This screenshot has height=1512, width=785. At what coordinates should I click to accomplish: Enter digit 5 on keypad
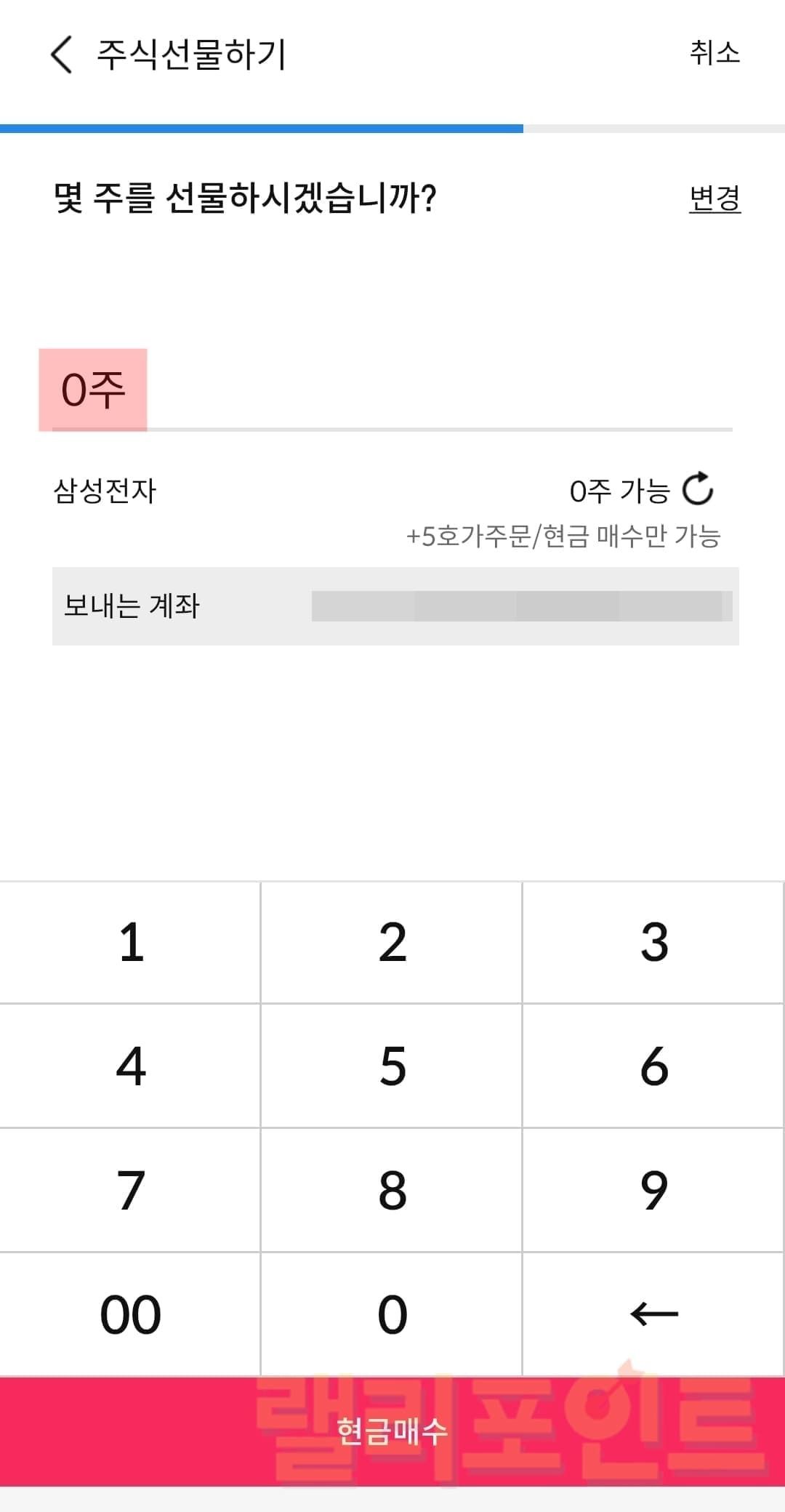pyautogui.click(x=392, y=1066)
